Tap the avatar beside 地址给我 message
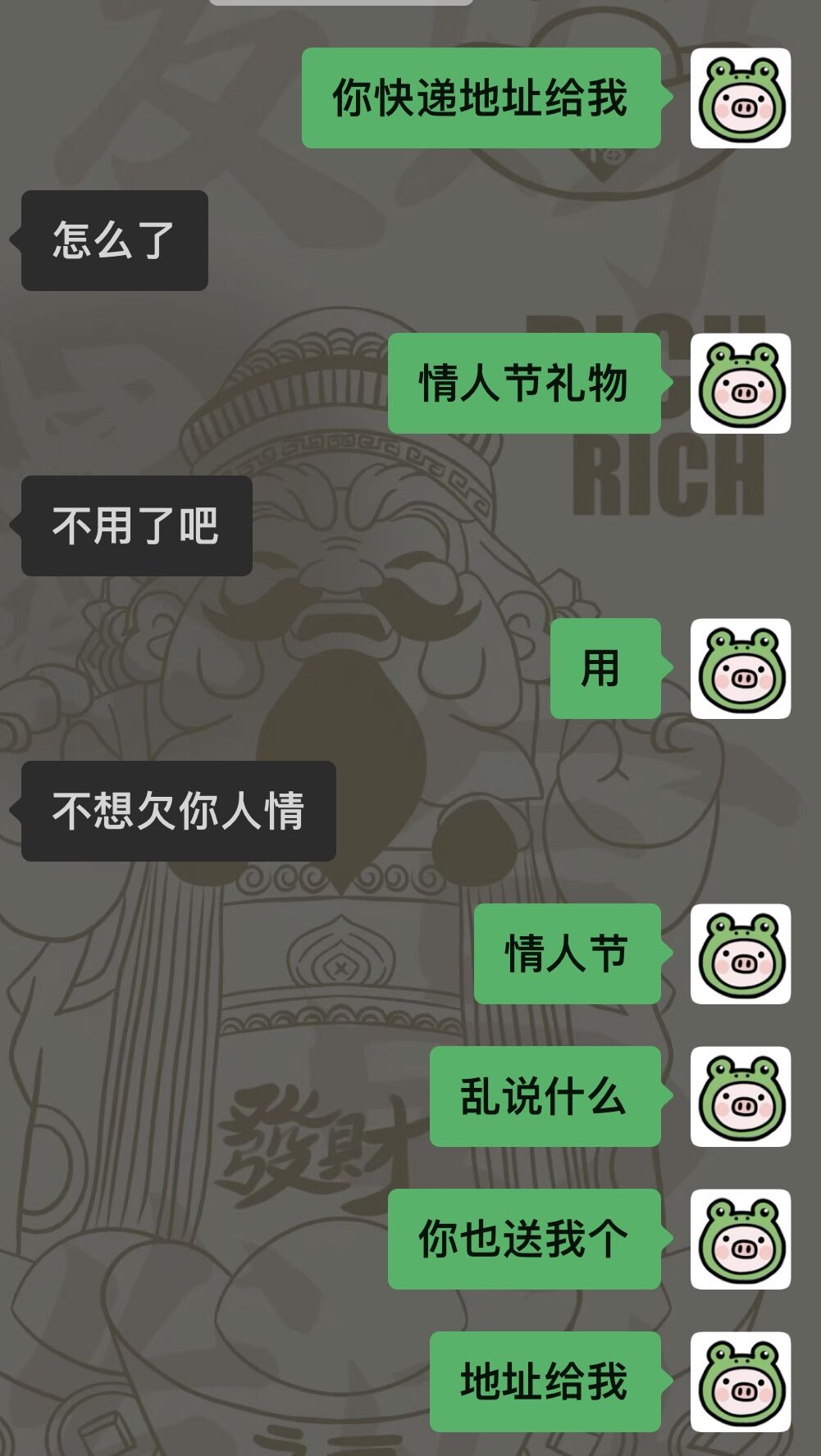Image resolution: width=821 pixels, height=1456 pixels. 740,1382
